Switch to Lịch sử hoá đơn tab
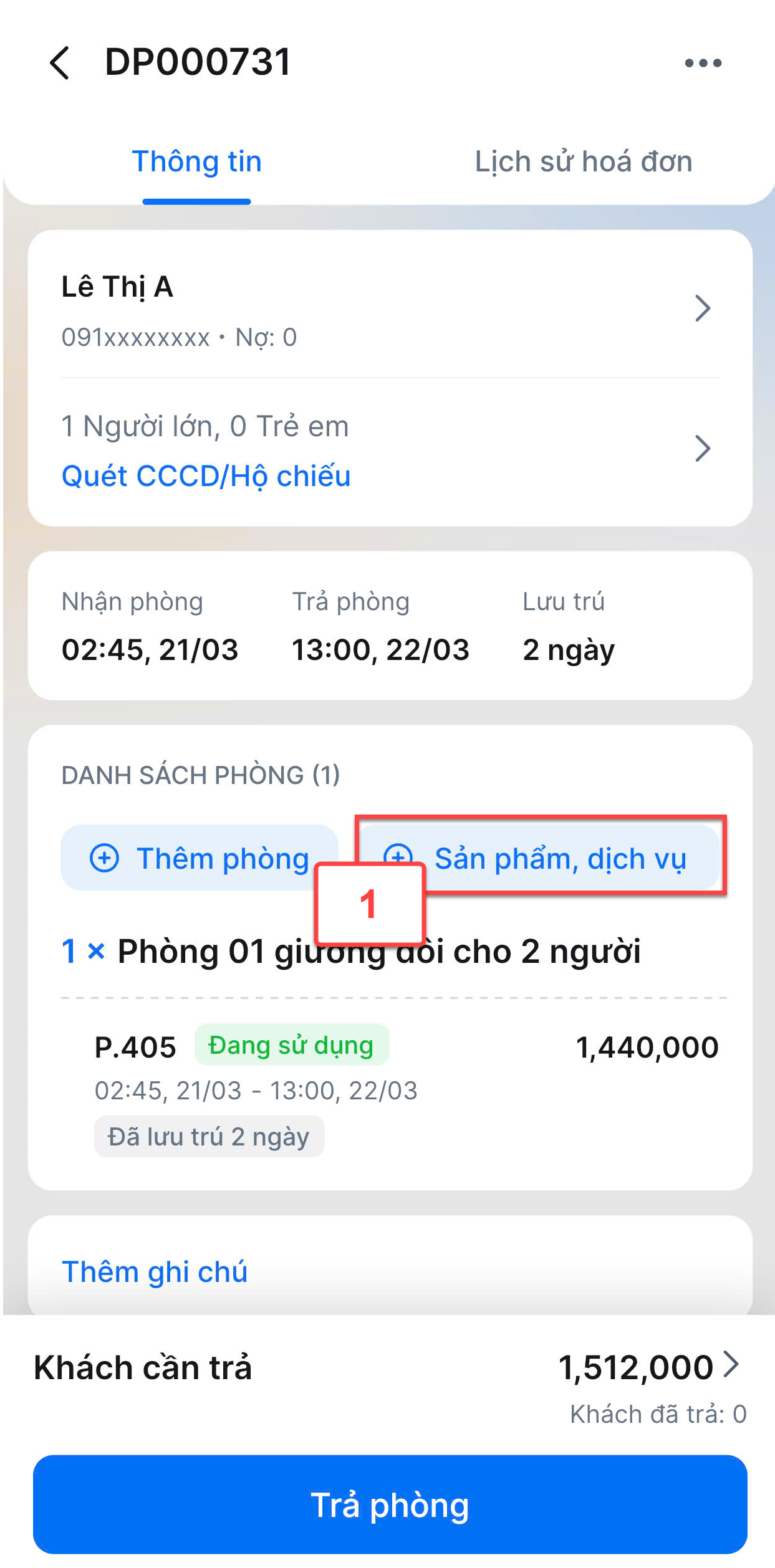 coord(583,162)
